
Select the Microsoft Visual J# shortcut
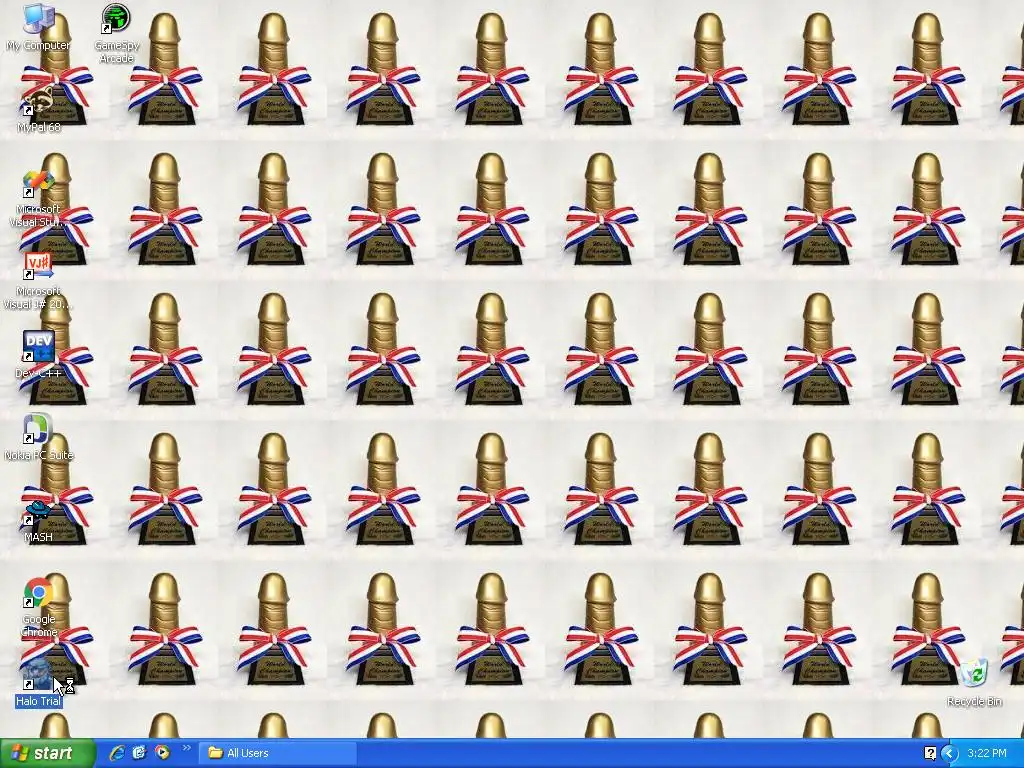point(38,267)
